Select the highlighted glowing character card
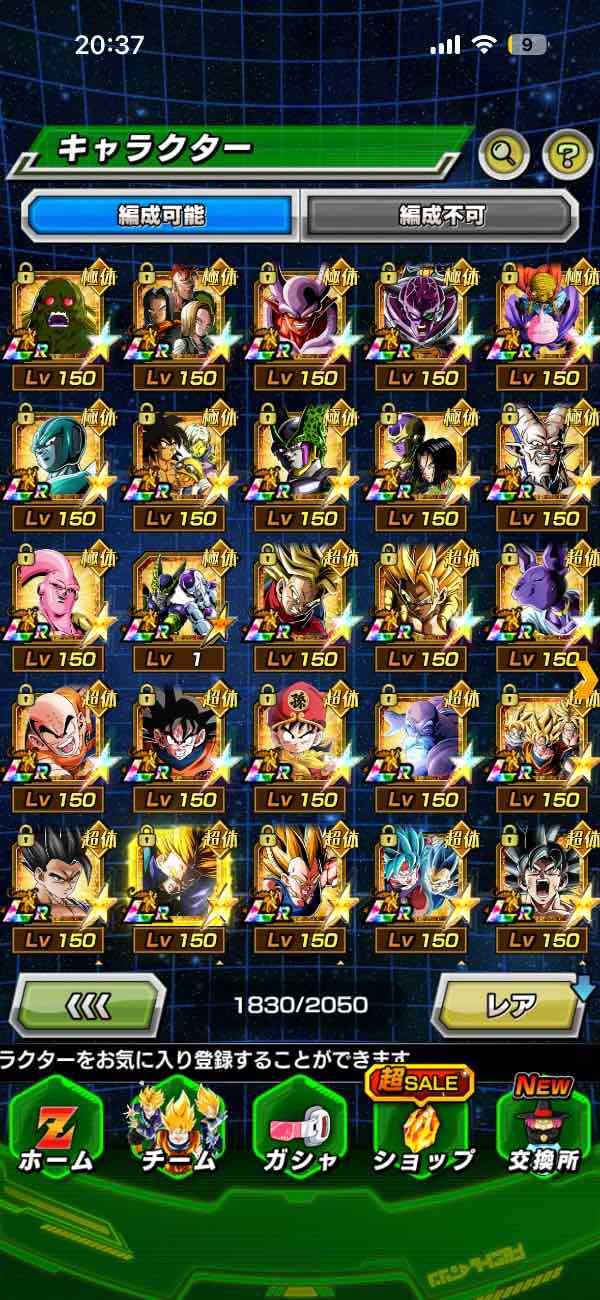600x1300 pixels. (180, 885)
